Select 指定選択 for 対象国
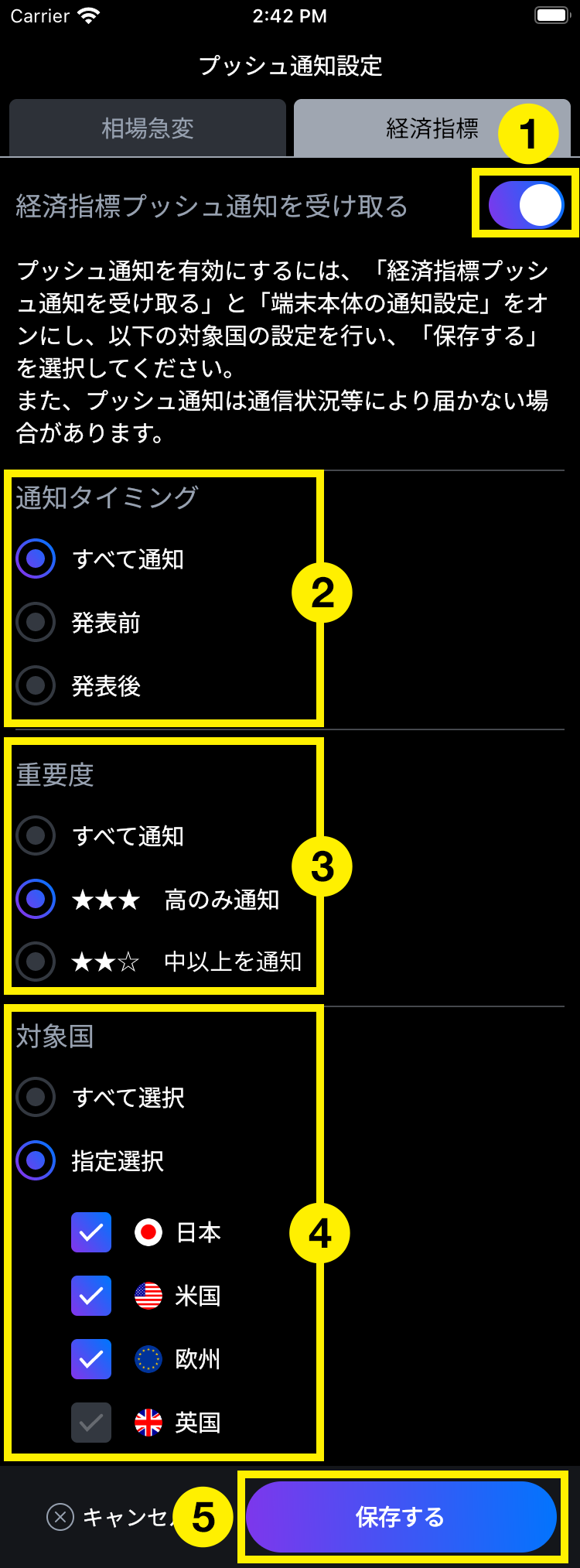 point(36,1160)
